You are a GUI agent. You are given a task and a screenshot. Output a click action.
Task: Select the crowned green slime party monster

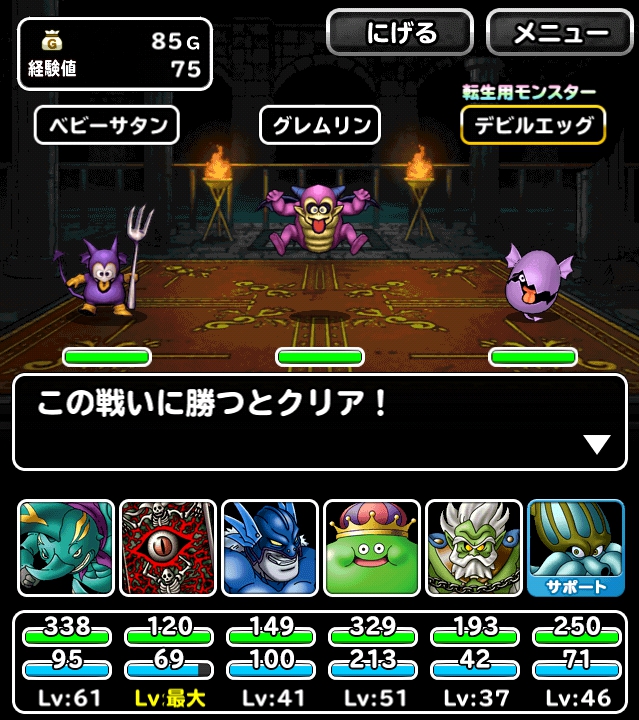(x=371, y=549)
